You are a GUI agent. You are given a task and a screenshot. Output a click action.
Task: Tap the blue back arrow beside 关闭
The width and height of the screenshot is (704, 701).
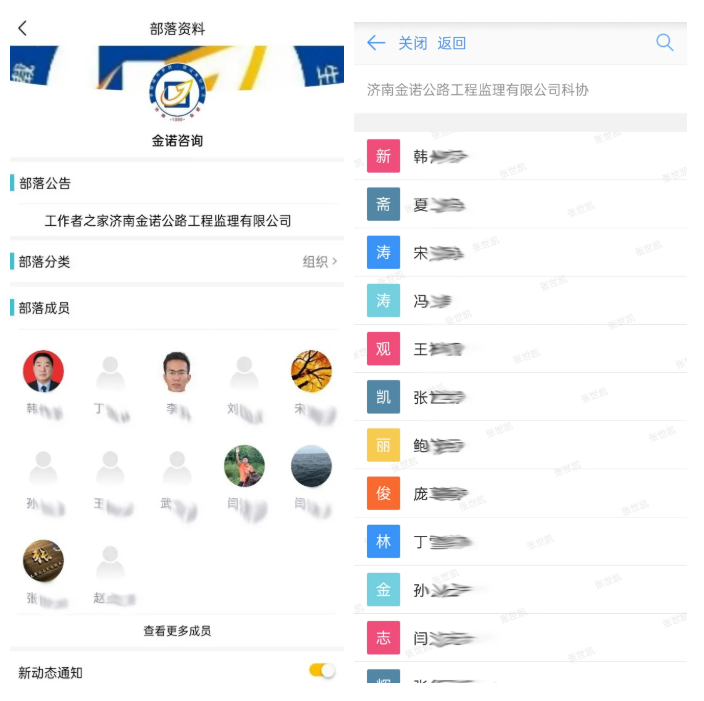click(x=376, y=43)
